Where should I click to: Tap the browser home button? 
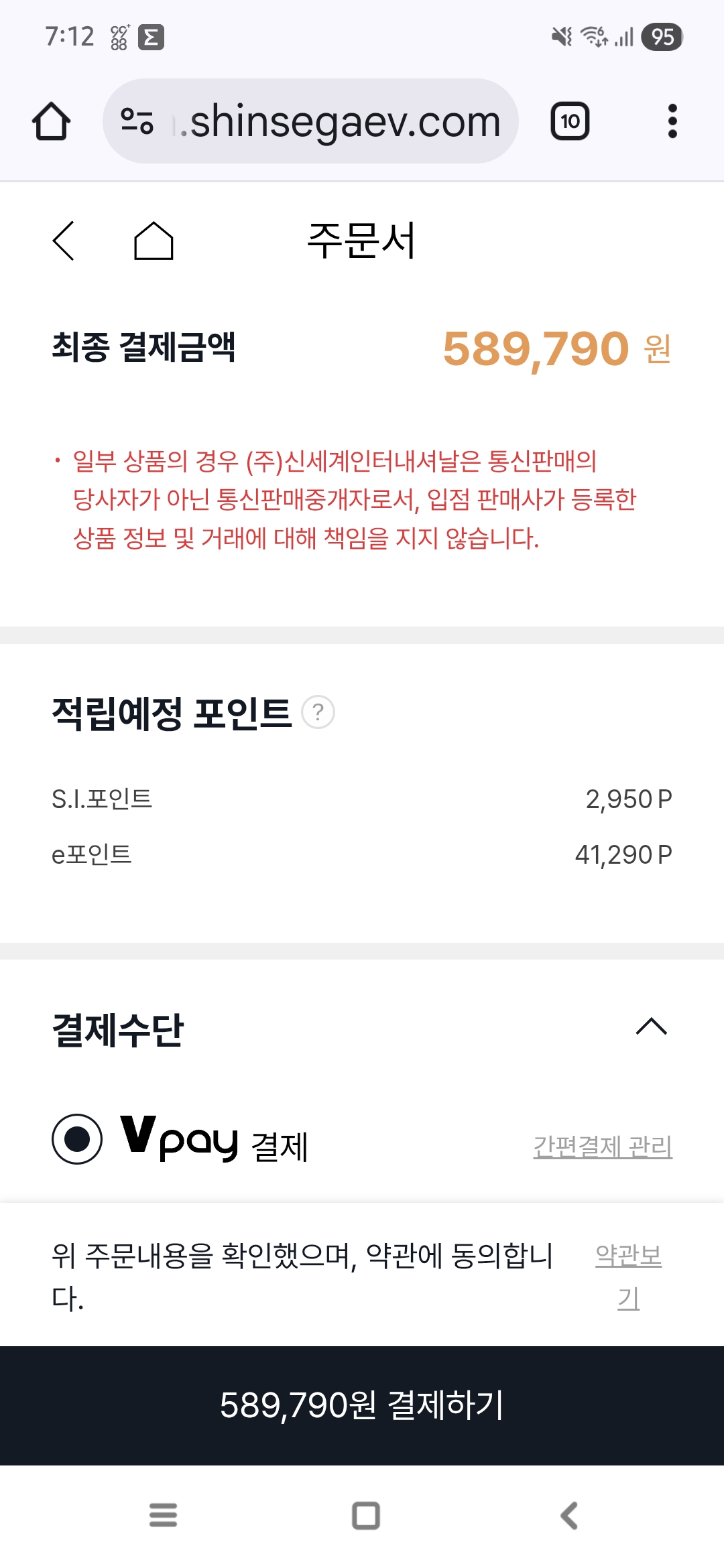tap(51, 121)
